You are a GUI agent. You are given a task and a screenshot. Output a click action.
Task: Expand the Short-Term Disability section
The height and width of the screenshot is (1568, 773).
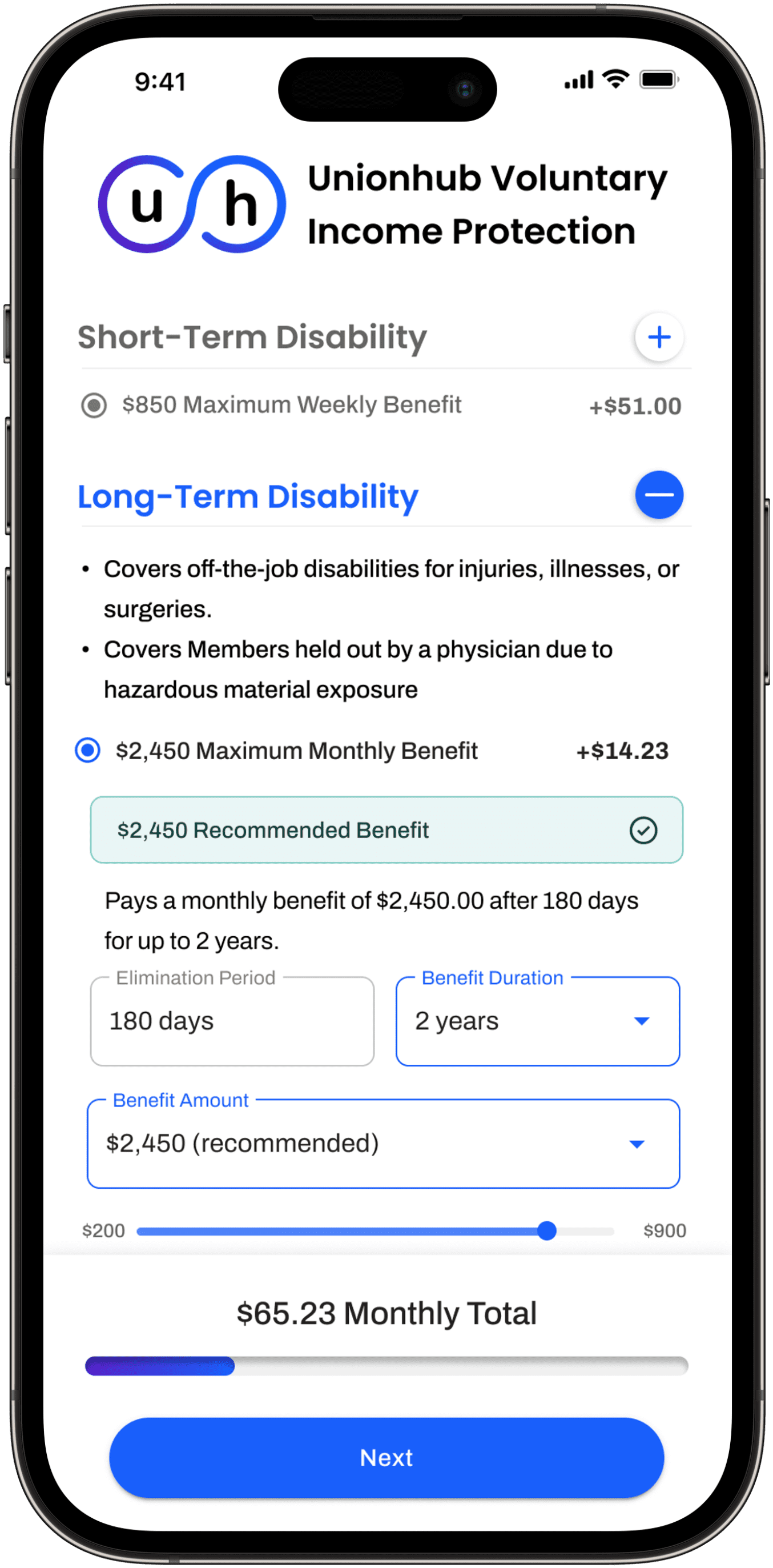pyautogui.click(x=659, y=337)
